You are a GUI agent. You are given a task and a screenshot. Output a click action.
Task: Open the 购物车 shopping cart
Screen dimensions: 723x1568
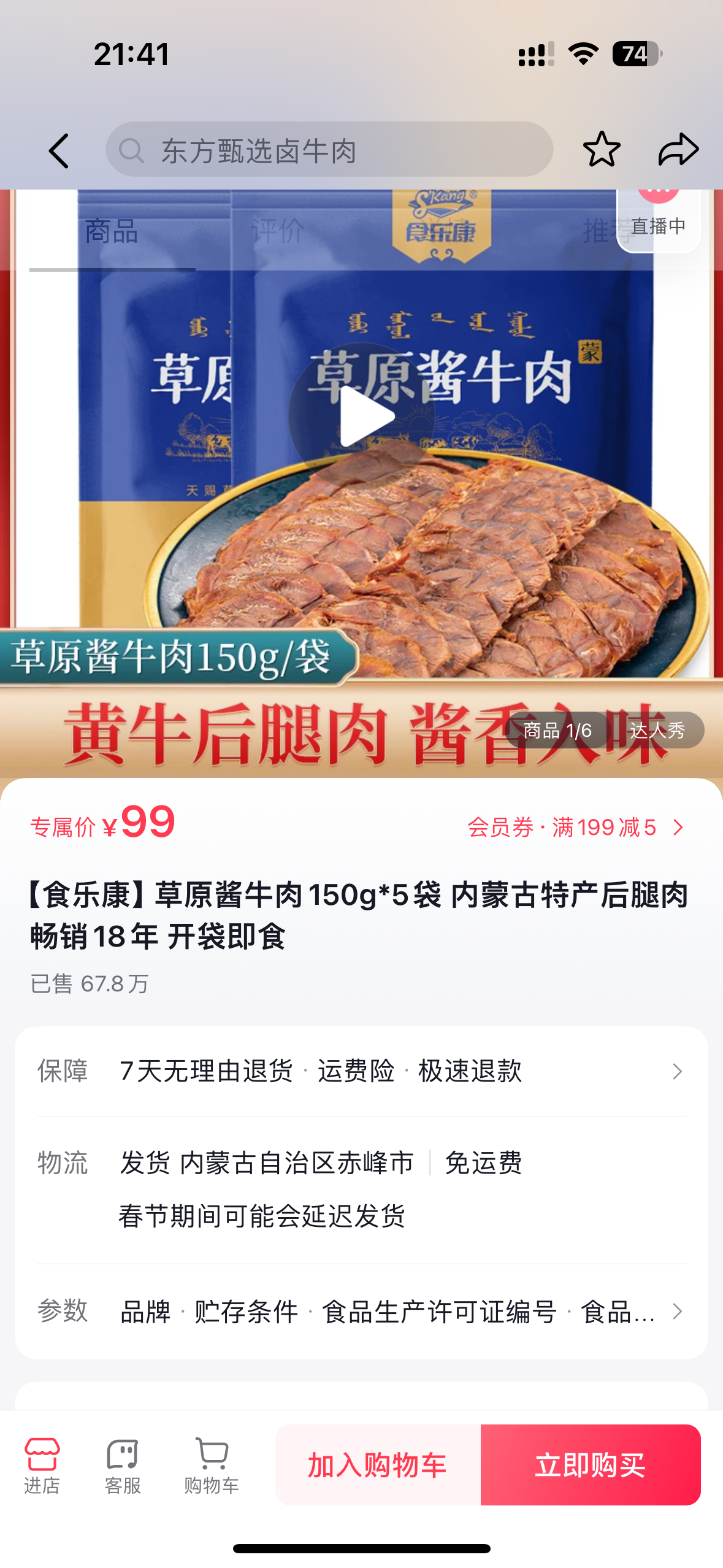pos(212,1465)
